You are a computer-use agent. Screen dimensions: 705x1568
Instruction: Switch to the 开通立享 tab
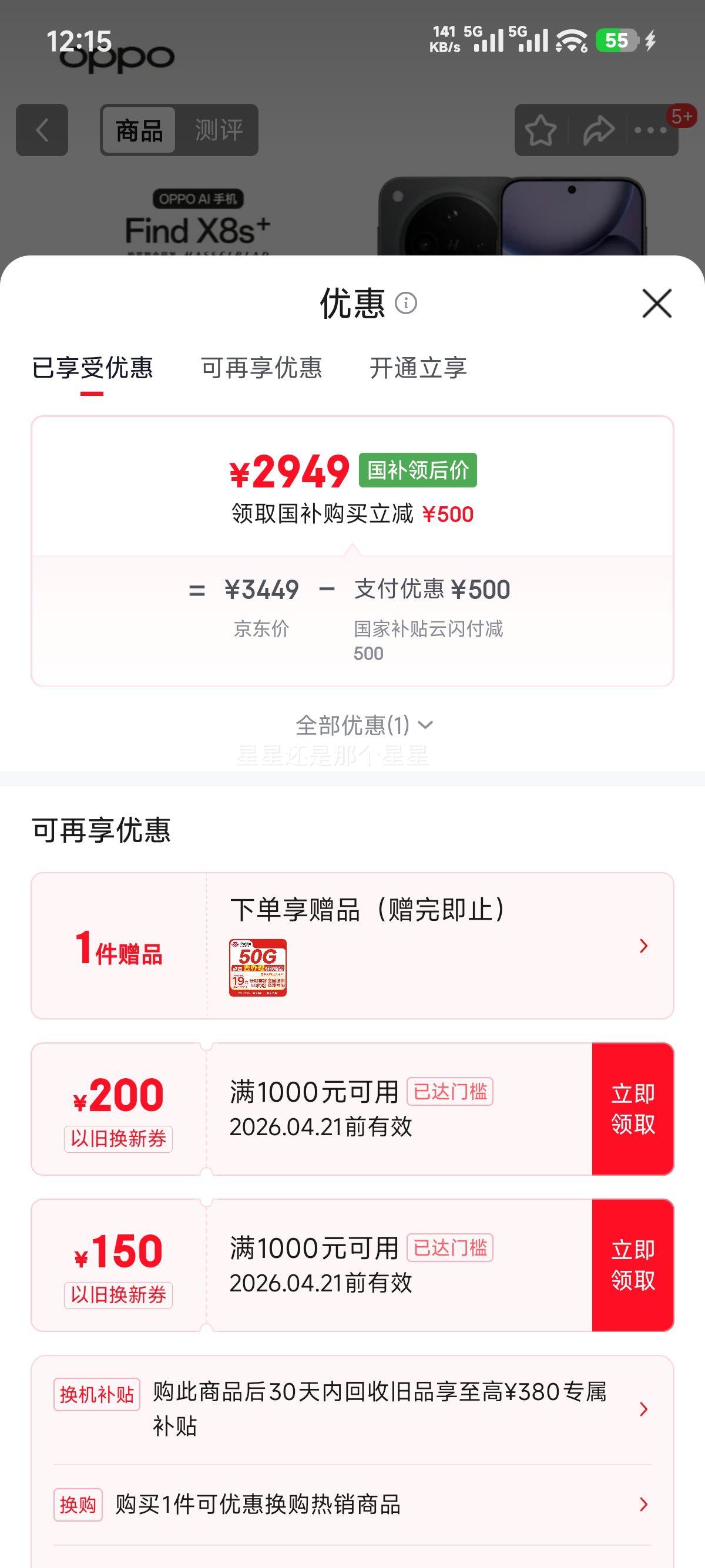(x=419, y=368)
